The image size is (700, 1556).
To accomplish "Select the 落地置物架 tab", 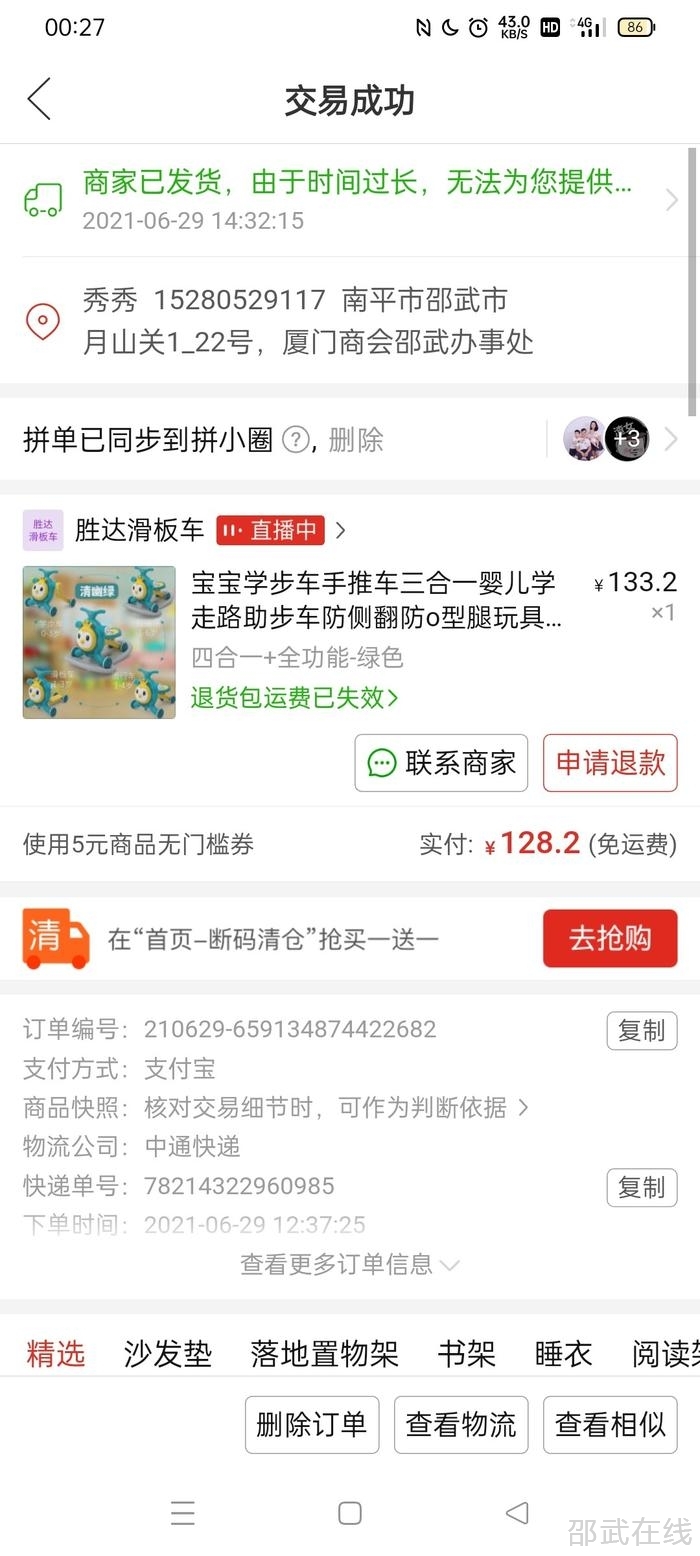I will click(x=324, y=1354).
